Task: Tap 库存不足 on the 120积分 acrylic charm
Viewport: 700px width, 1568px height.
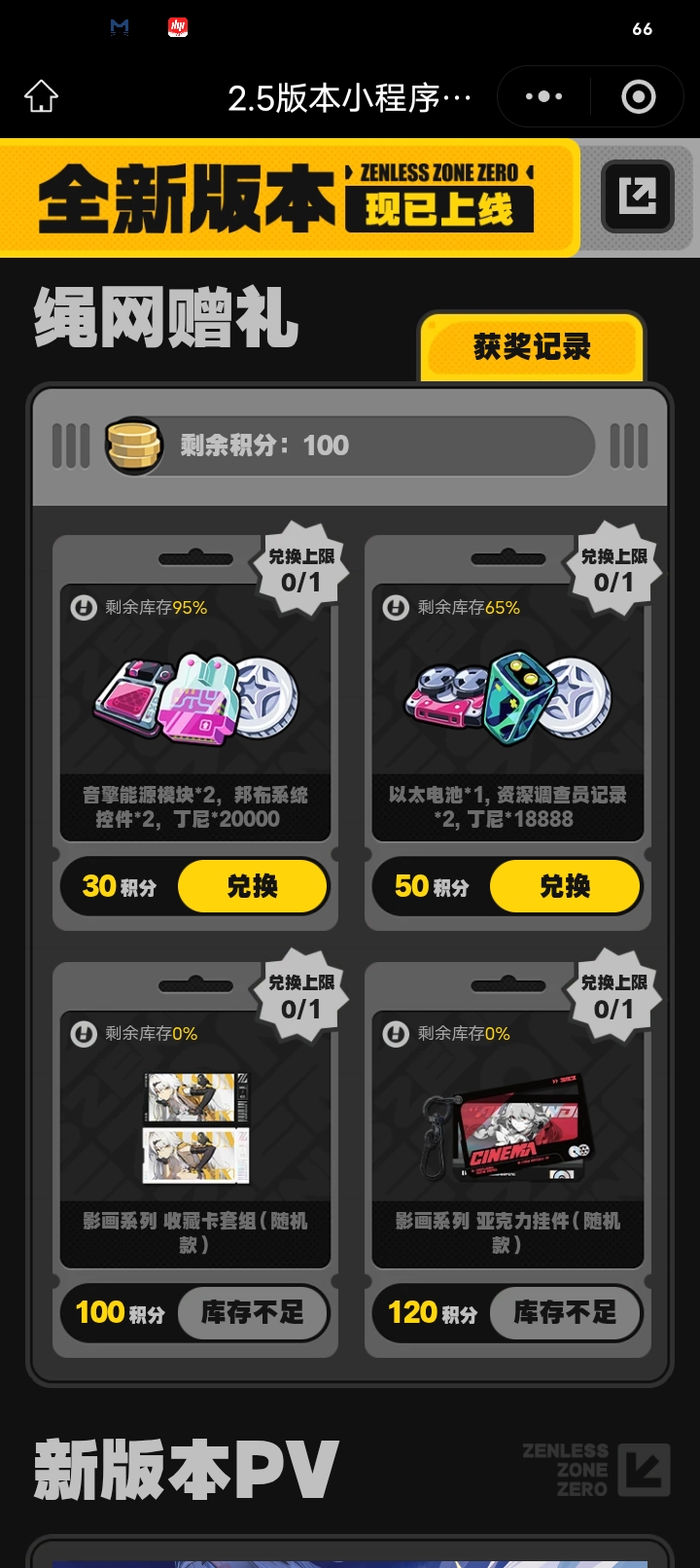Action: (x=565, y=1312)
